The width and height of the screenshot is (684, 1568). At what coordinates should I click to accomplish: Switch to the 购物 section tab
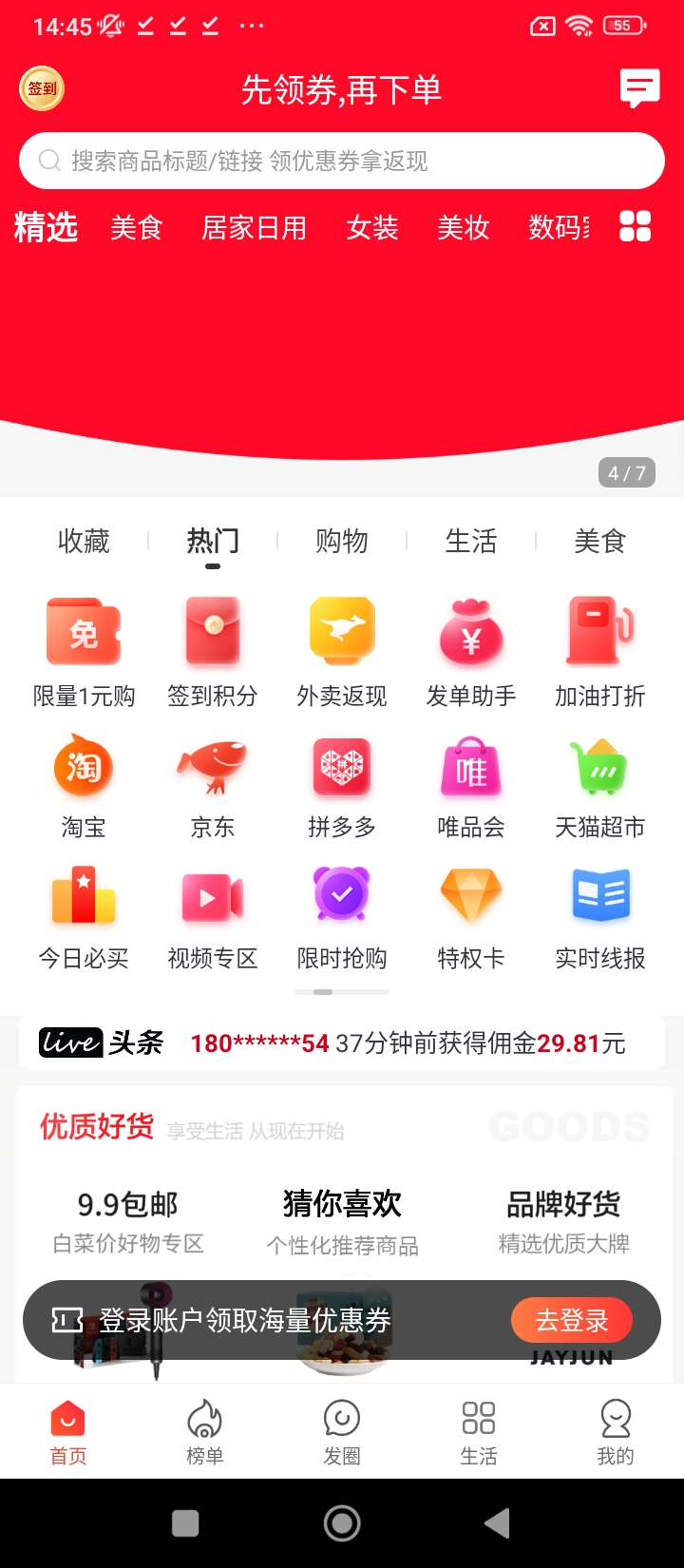[x=342, y=542]
